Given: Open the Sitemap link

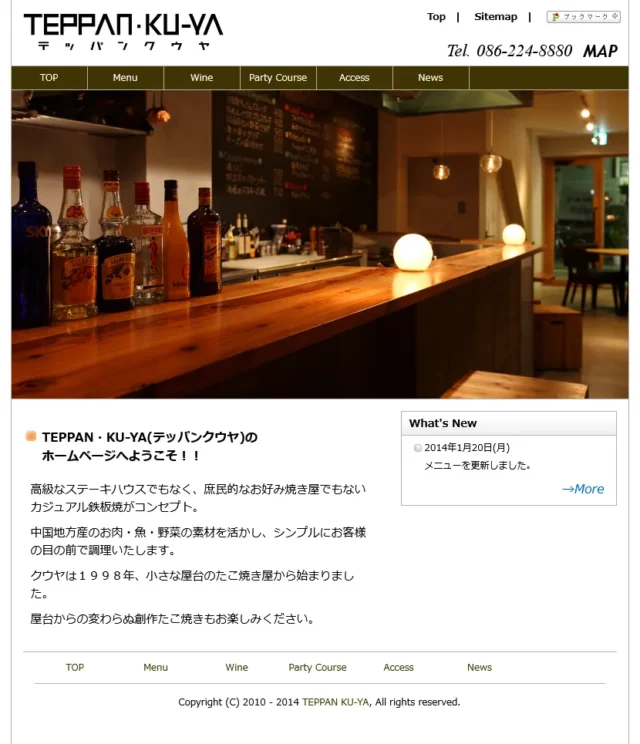Looking at the screenshot, I should (495, 17).
